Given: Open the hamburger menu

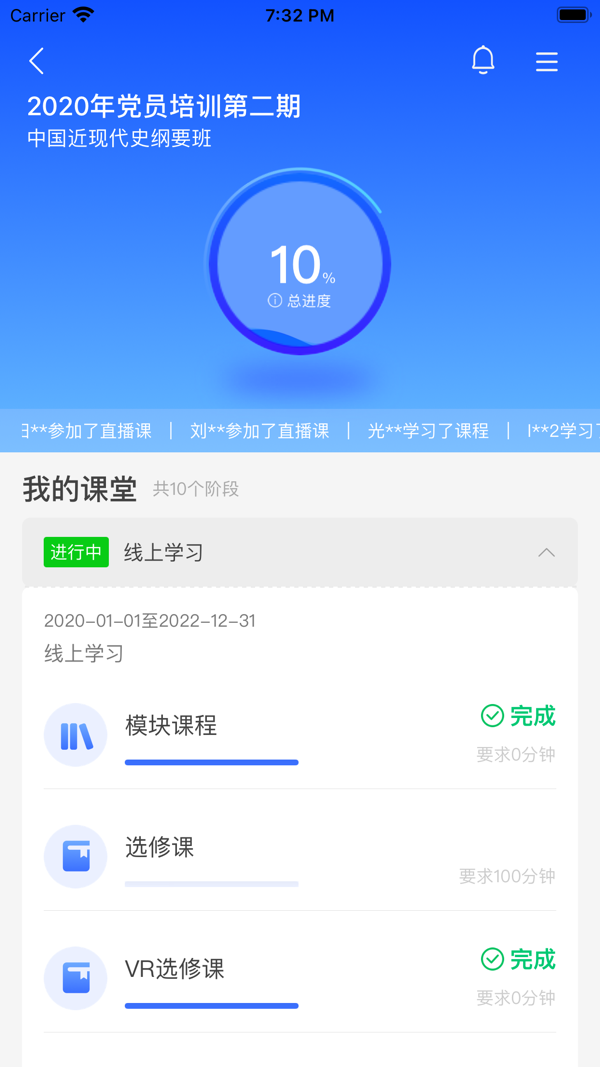Looking at the screenshot, I should click(x=547, y=62).
